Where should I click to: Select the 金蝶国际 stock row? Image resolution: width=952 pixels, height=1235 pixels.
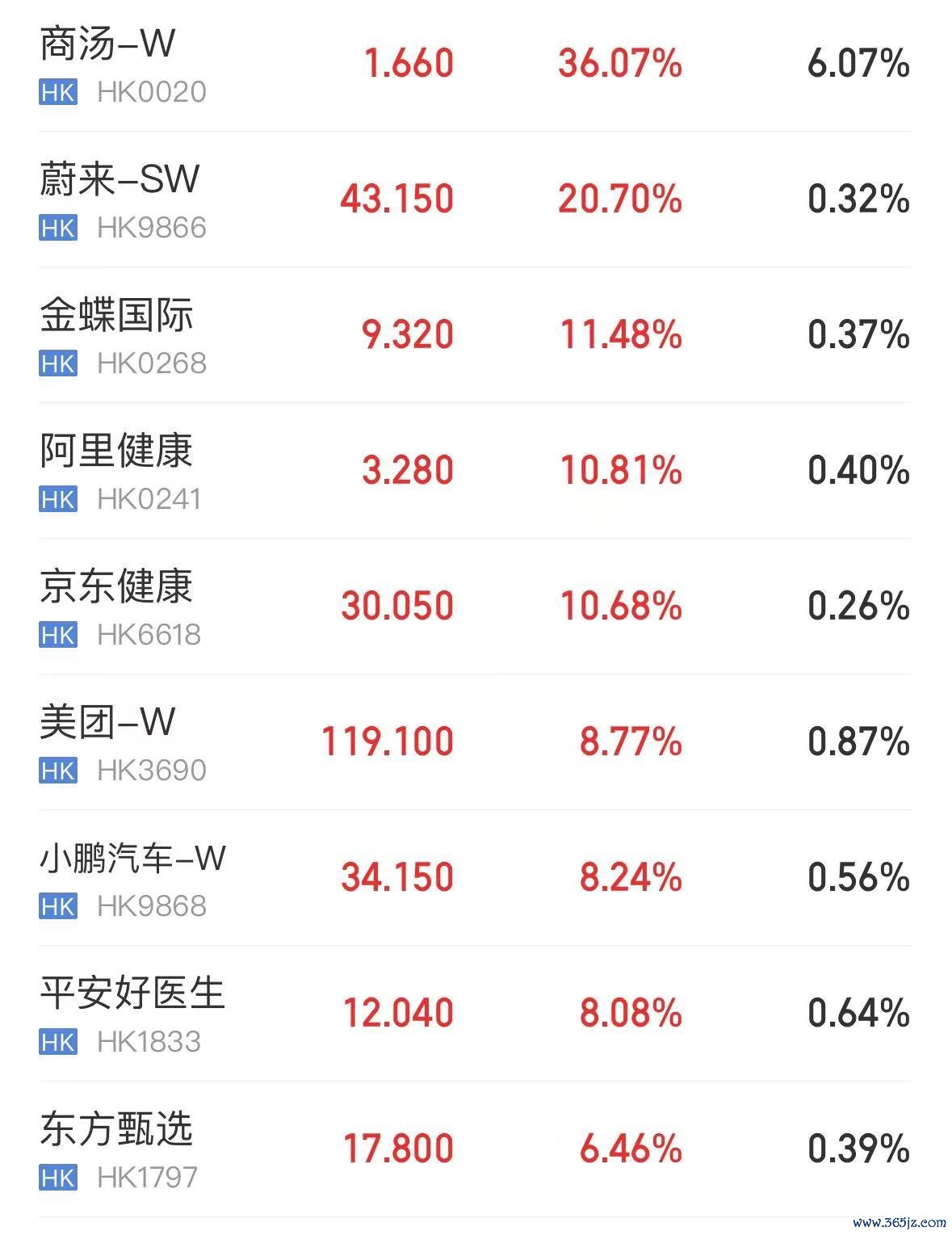117,316
